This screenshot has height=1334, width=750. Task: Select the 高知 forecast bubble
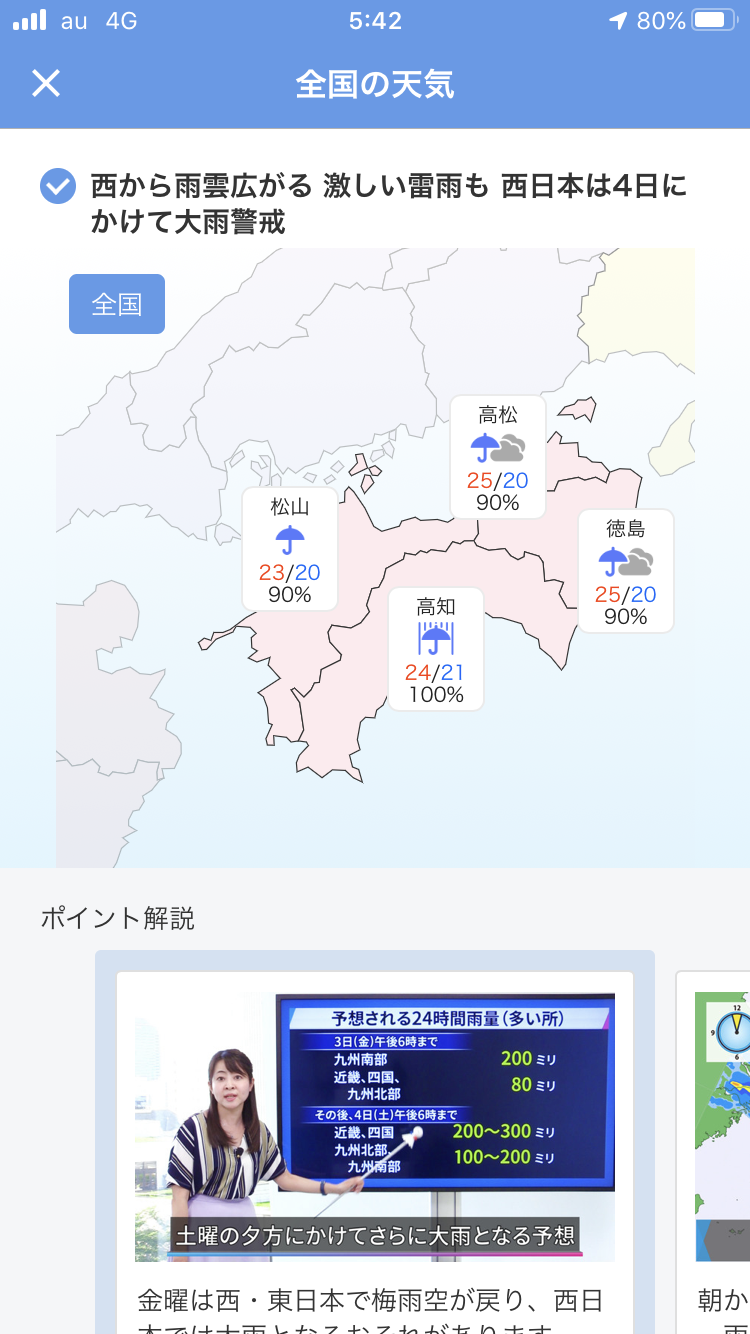pyautogui.click(x=436, y=649)
